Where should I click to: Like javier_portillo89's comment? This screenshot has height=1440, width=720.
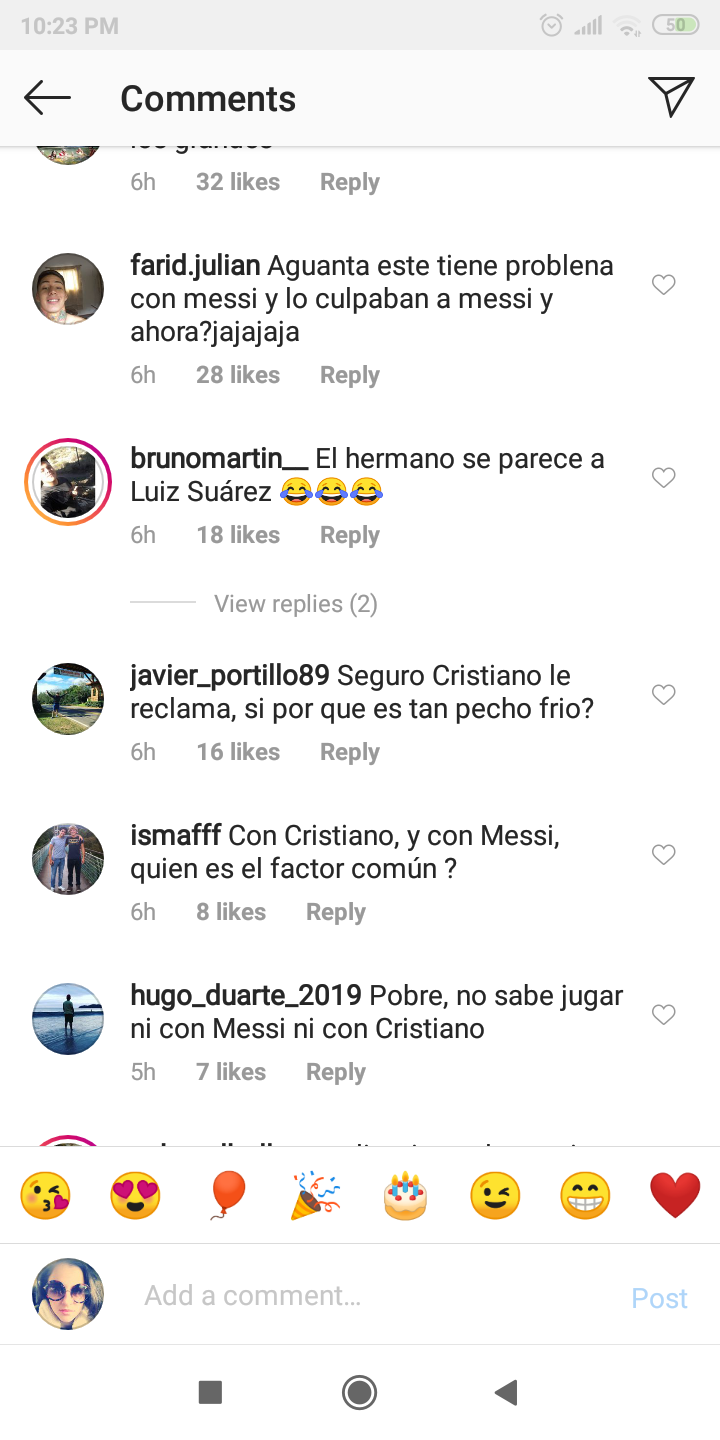tap(663, 695)
